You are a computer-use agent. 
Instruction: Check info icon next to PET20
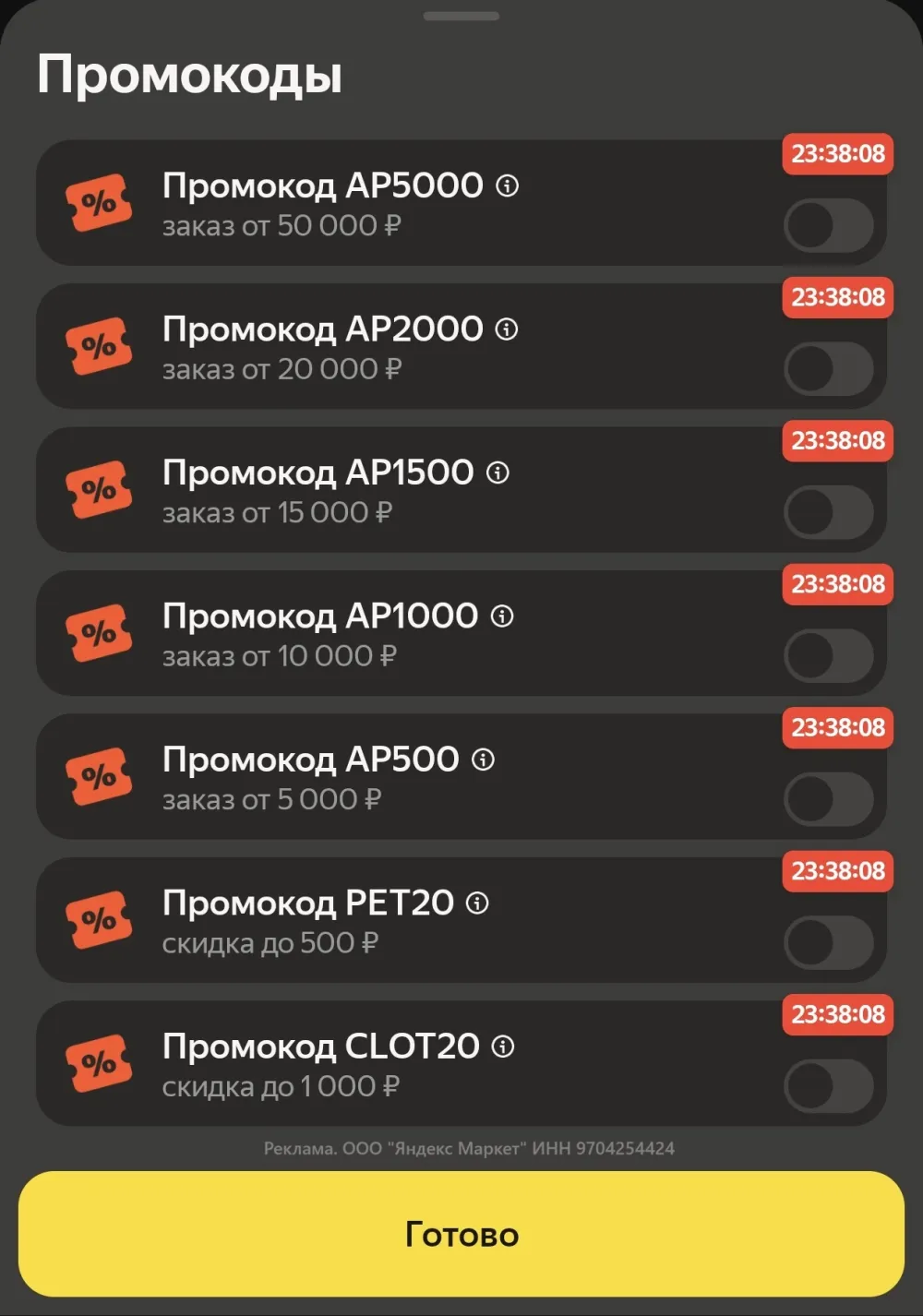(x=477, y=903)
